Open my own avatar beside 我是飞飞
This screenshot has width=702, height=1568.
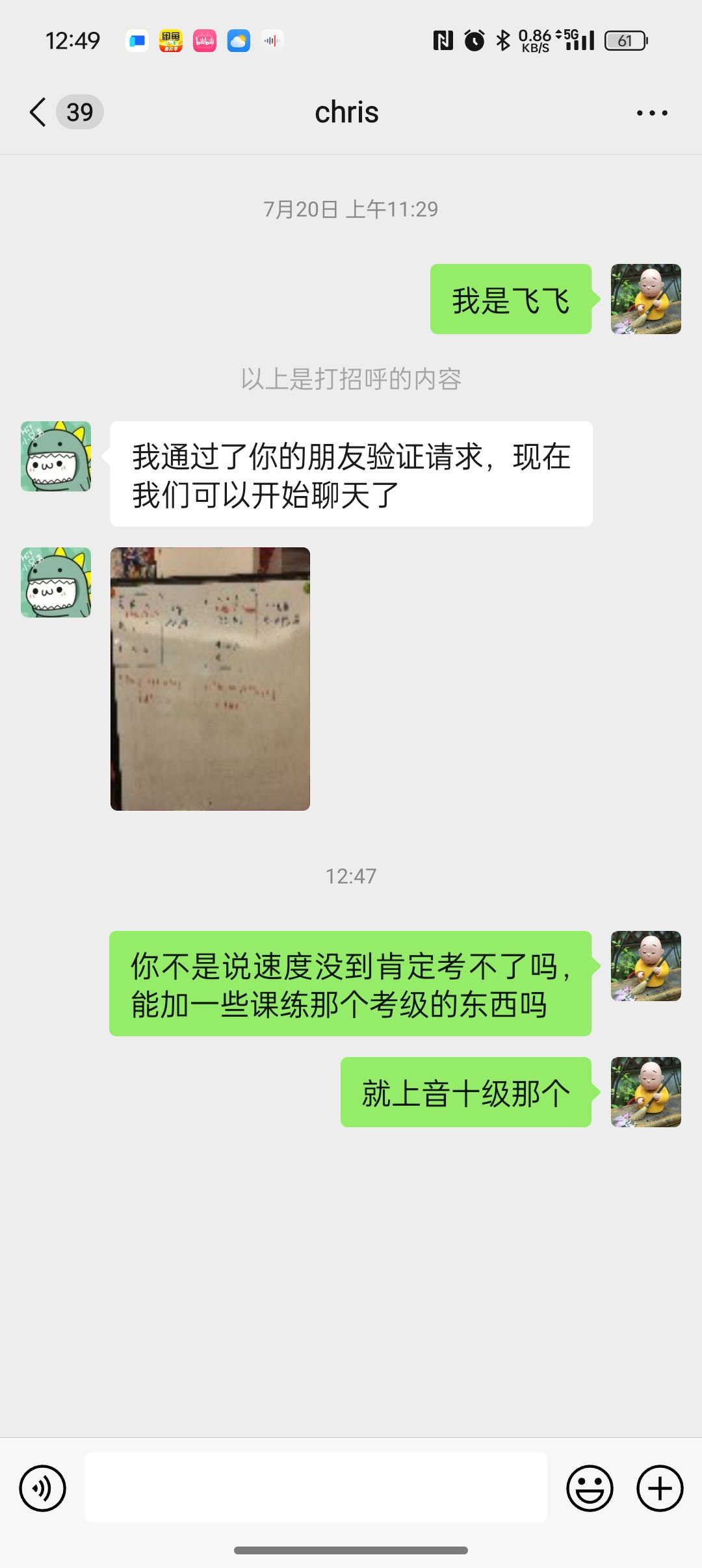coord(645,299)
